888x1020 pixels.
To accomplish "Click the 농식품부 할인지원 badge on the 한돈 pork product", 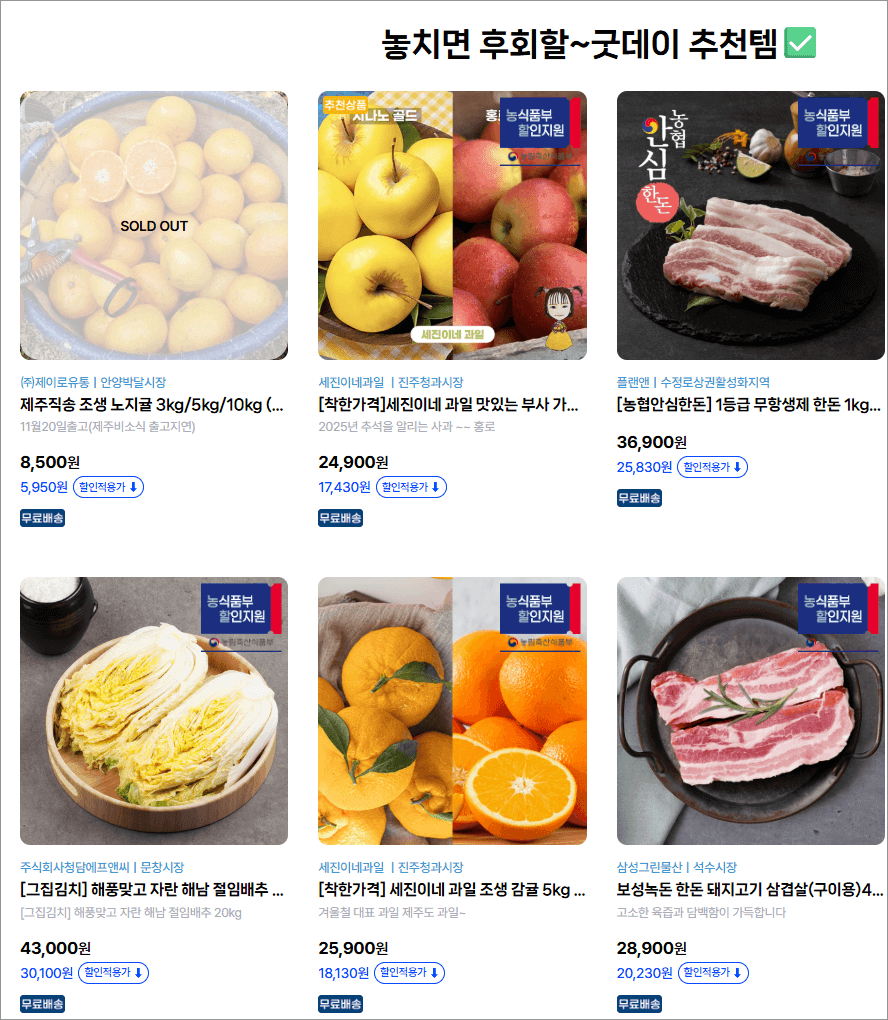I will [x=837, y=124].
